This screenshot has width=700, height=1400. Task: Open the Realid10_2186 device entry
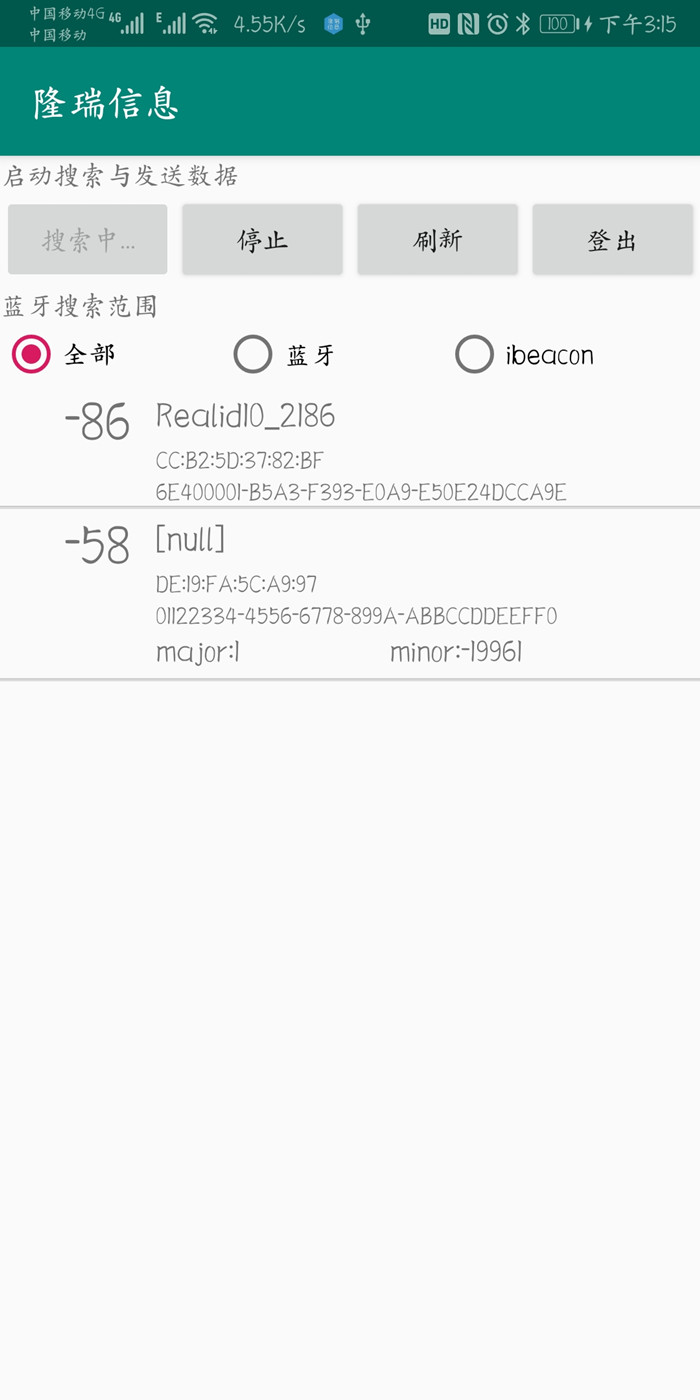[350, 445]
